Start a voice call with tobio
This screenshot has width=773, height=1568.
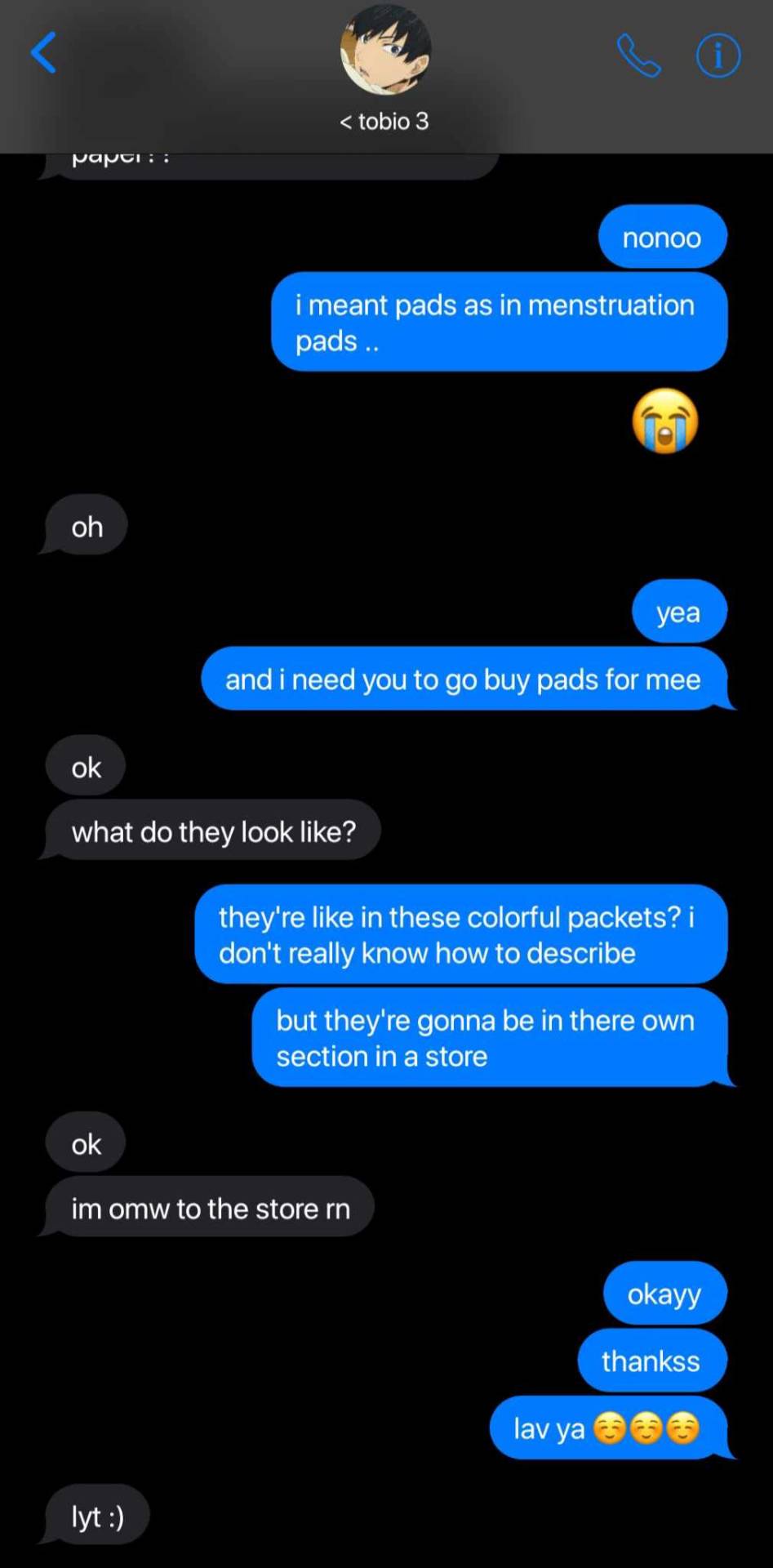click(x=638, y=56)
